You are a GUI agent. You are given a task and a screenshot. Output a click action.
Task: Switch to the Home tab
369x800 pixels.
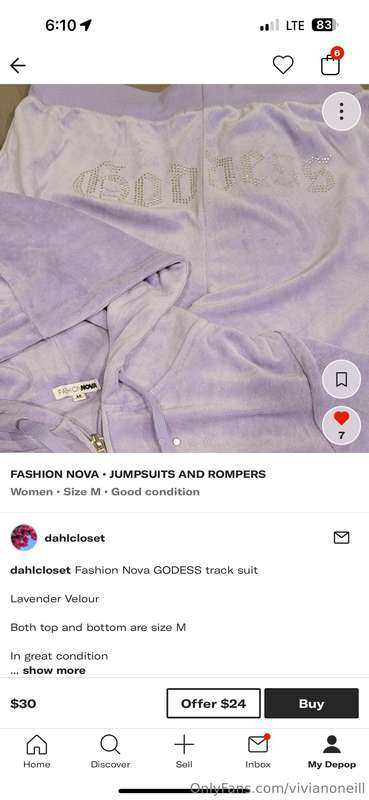click(37, 752)
